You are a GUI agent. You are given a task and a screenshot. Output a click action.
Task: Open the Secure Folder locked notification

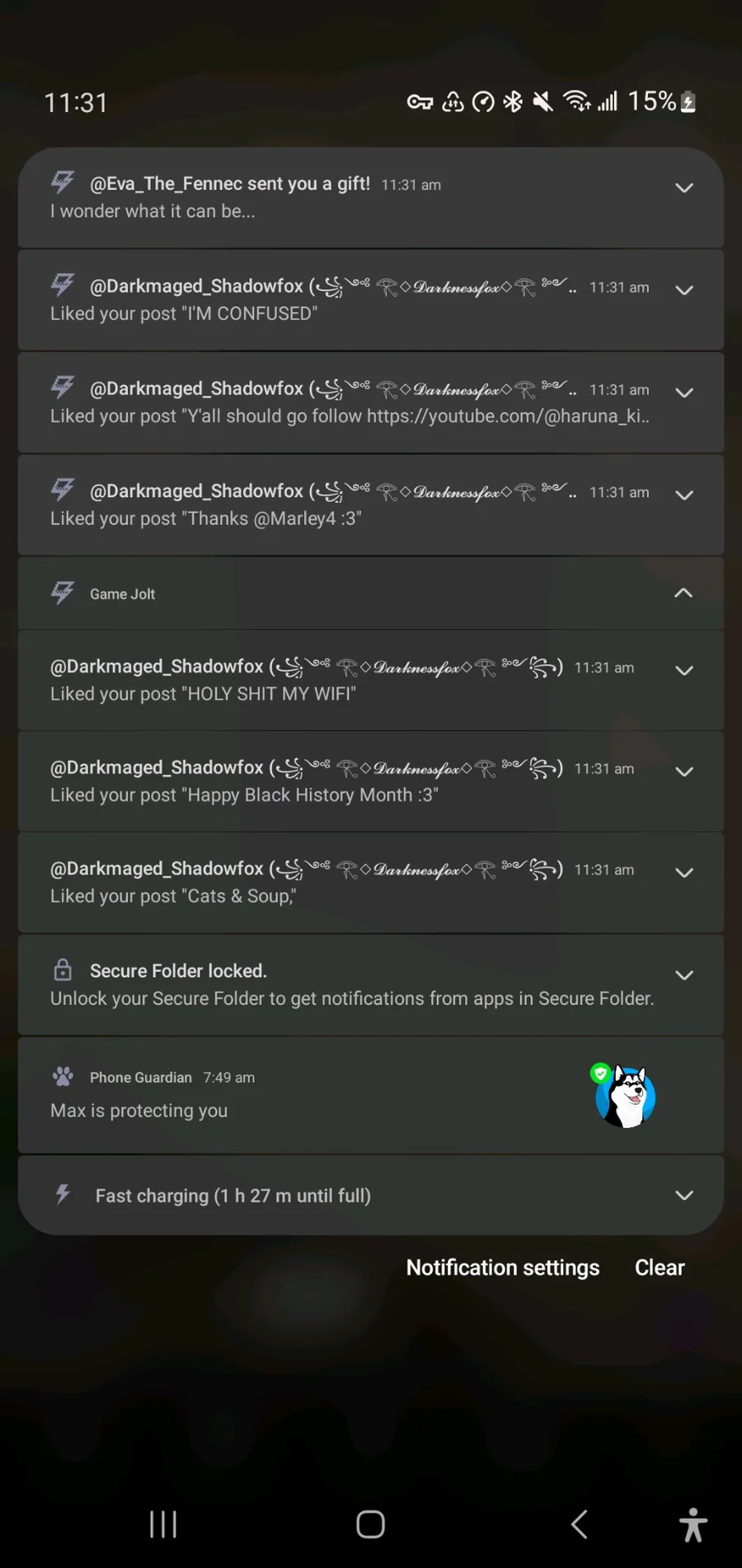pos(370,984)
